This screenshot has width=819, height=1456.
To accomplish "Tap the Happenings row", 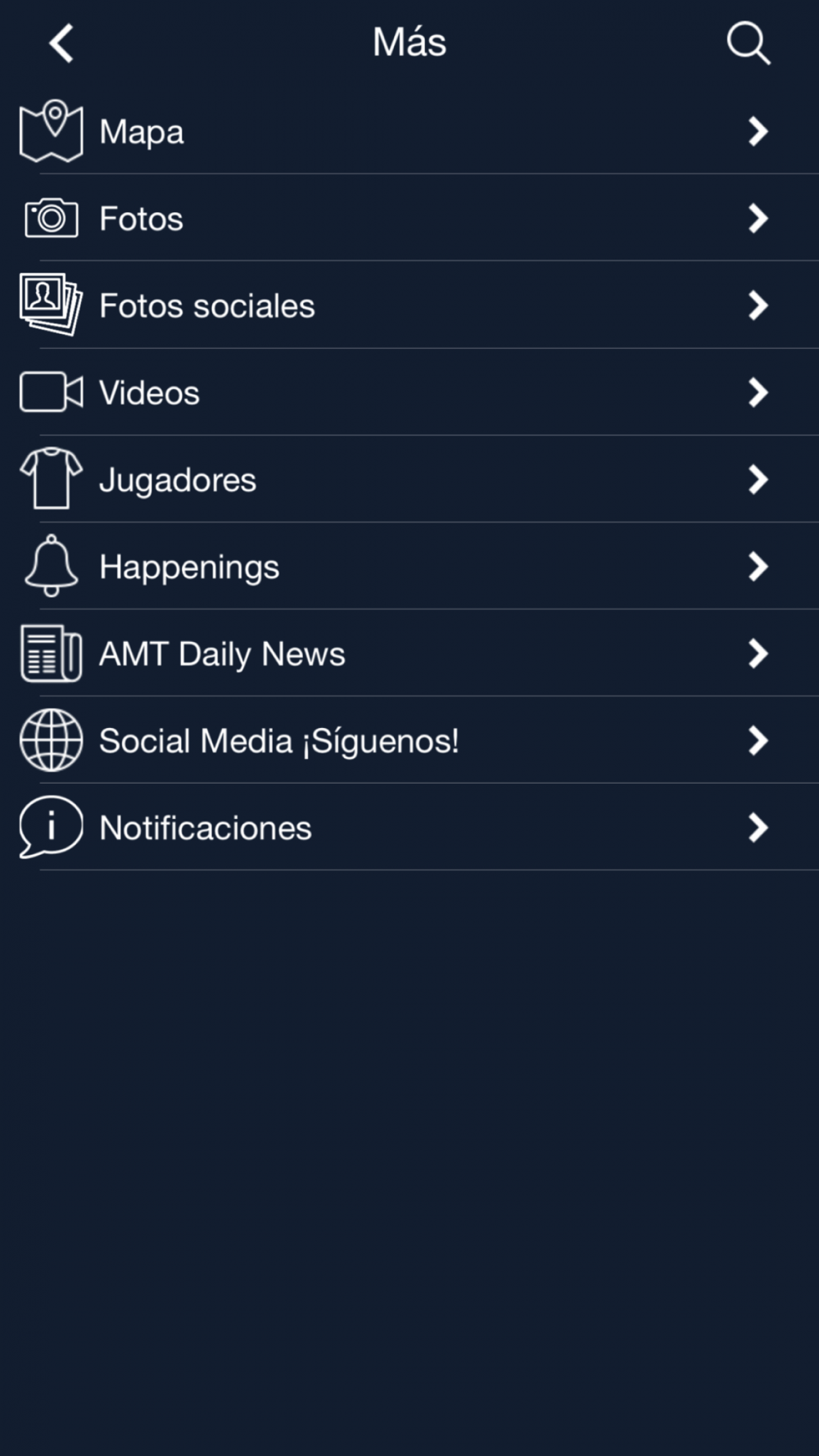I will (x=409, y=567).
